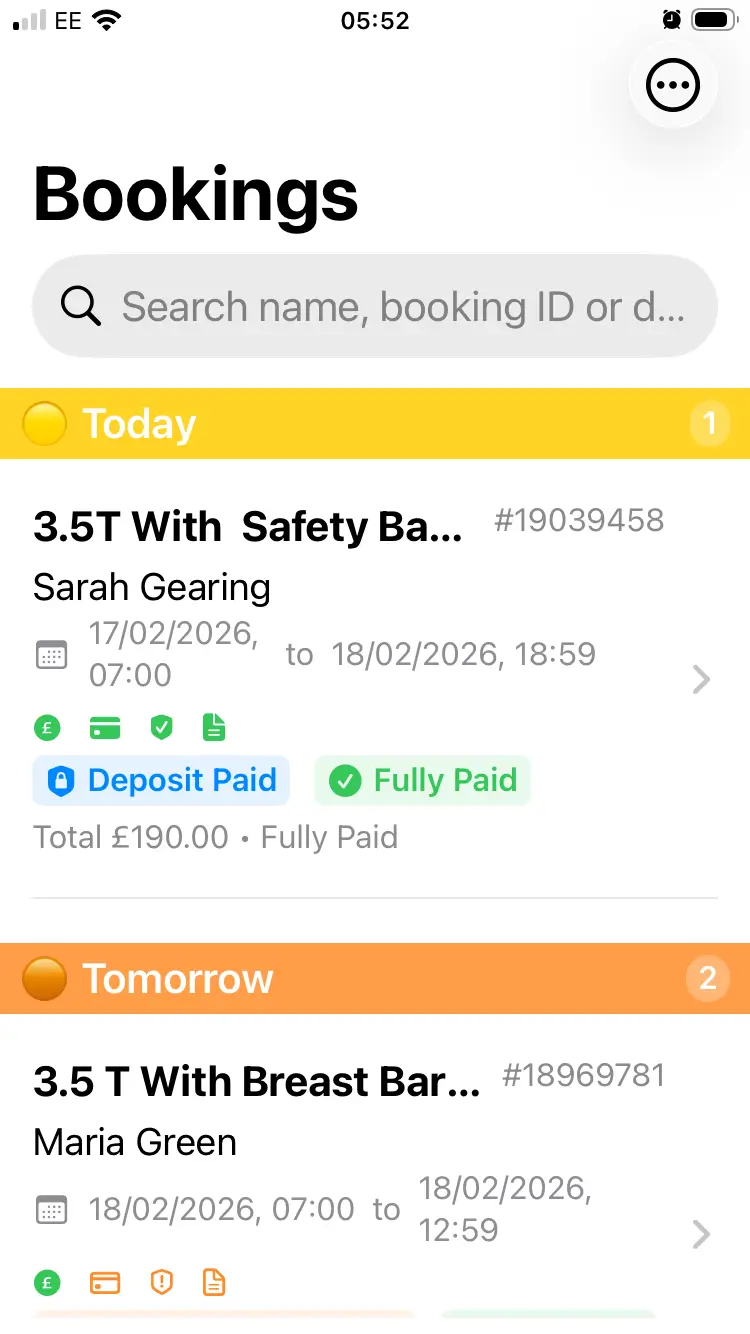
Task: Expand Sarah Gearing's booking via its chevron
Action: pos(701,679)
